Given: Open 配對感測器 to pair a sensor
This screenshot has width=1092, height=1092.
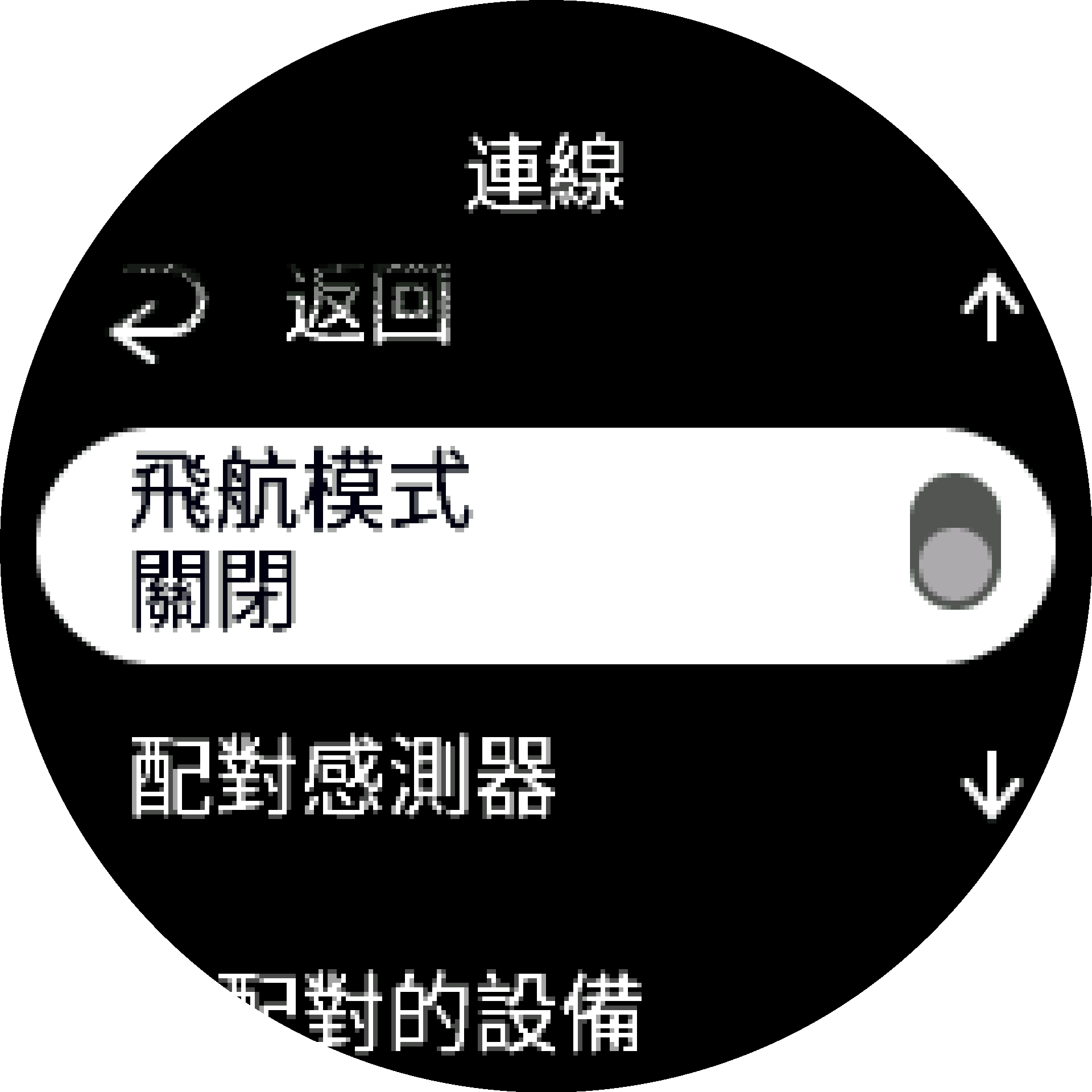Looking at the screenshot, I should (x=343, y=776).
